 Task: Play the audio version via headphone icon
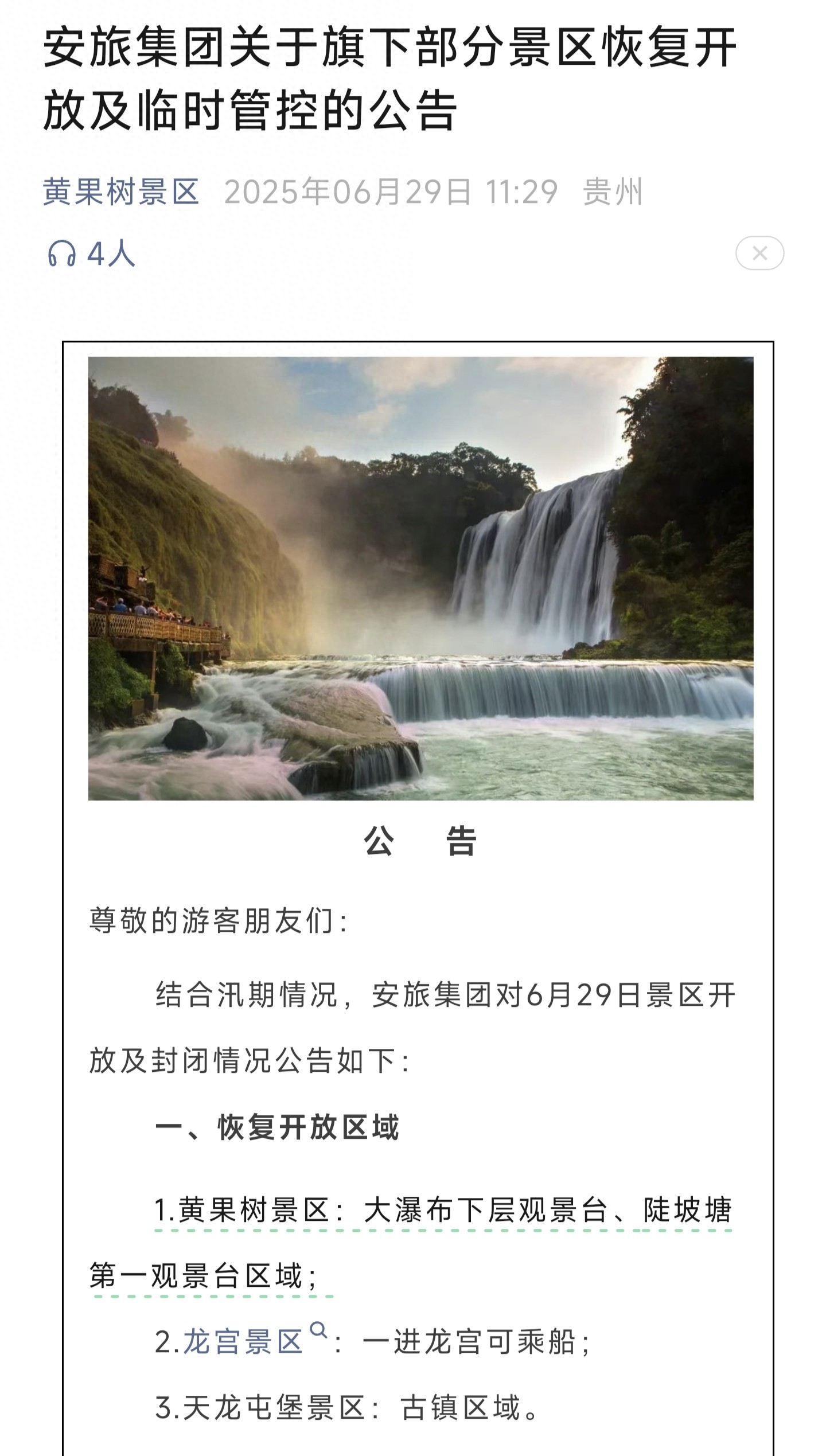tap(62, 253)
